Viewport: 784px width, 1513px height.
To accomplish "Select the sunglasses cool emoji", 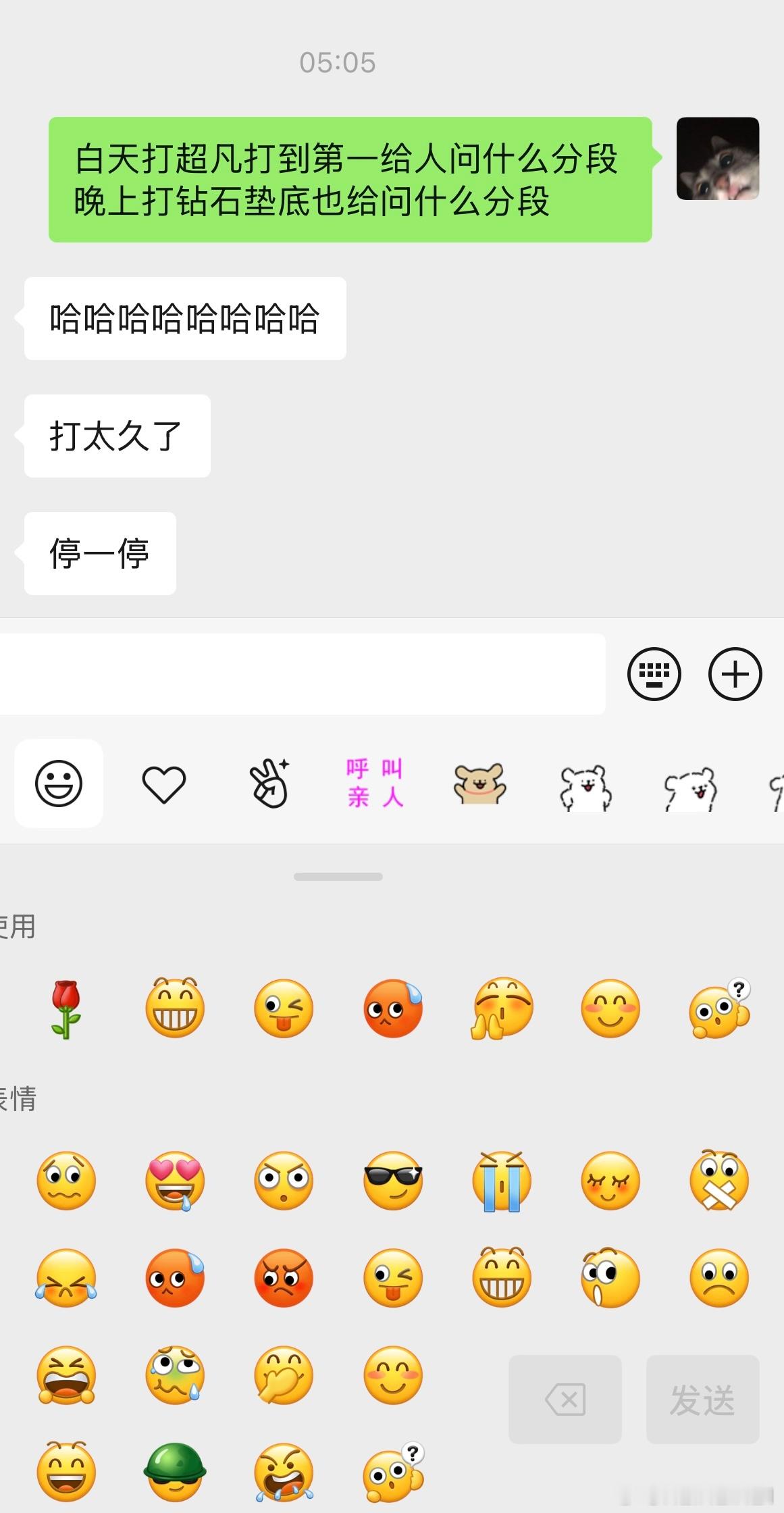I will coord(392,1183).
